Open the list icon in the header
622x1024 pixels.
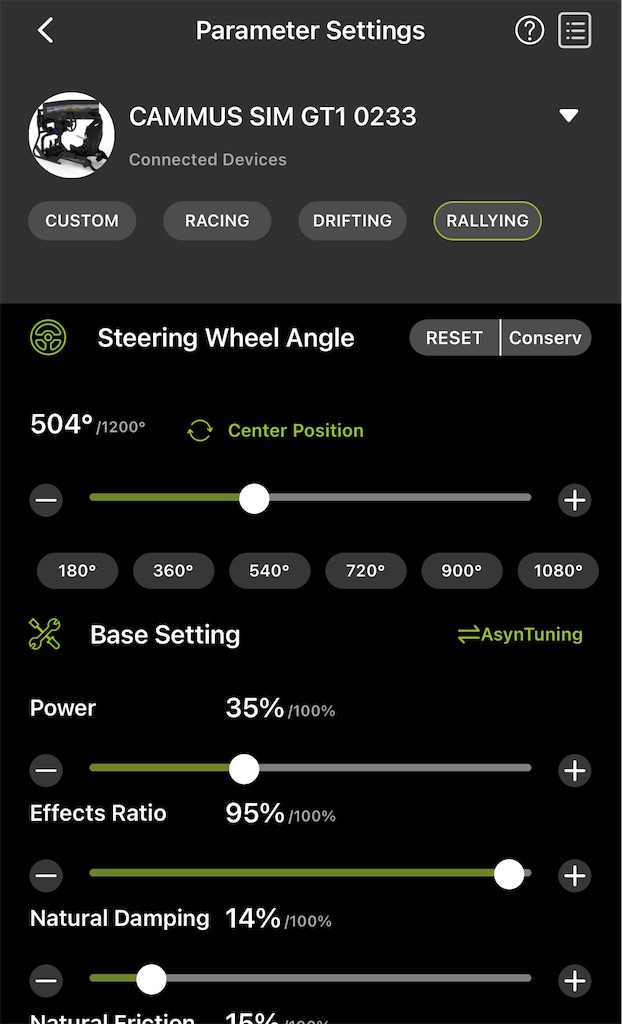(575, 30)
